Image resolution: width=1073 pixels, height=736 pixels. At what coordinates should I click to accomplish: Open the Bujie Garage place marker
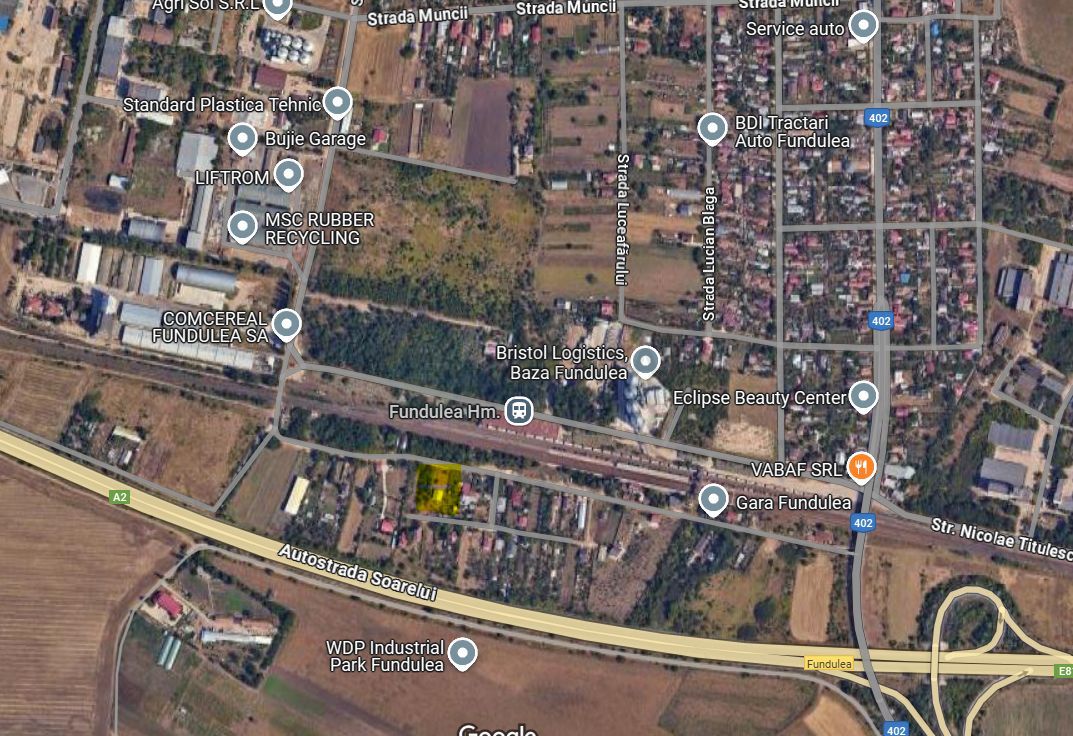pos(243,138)
